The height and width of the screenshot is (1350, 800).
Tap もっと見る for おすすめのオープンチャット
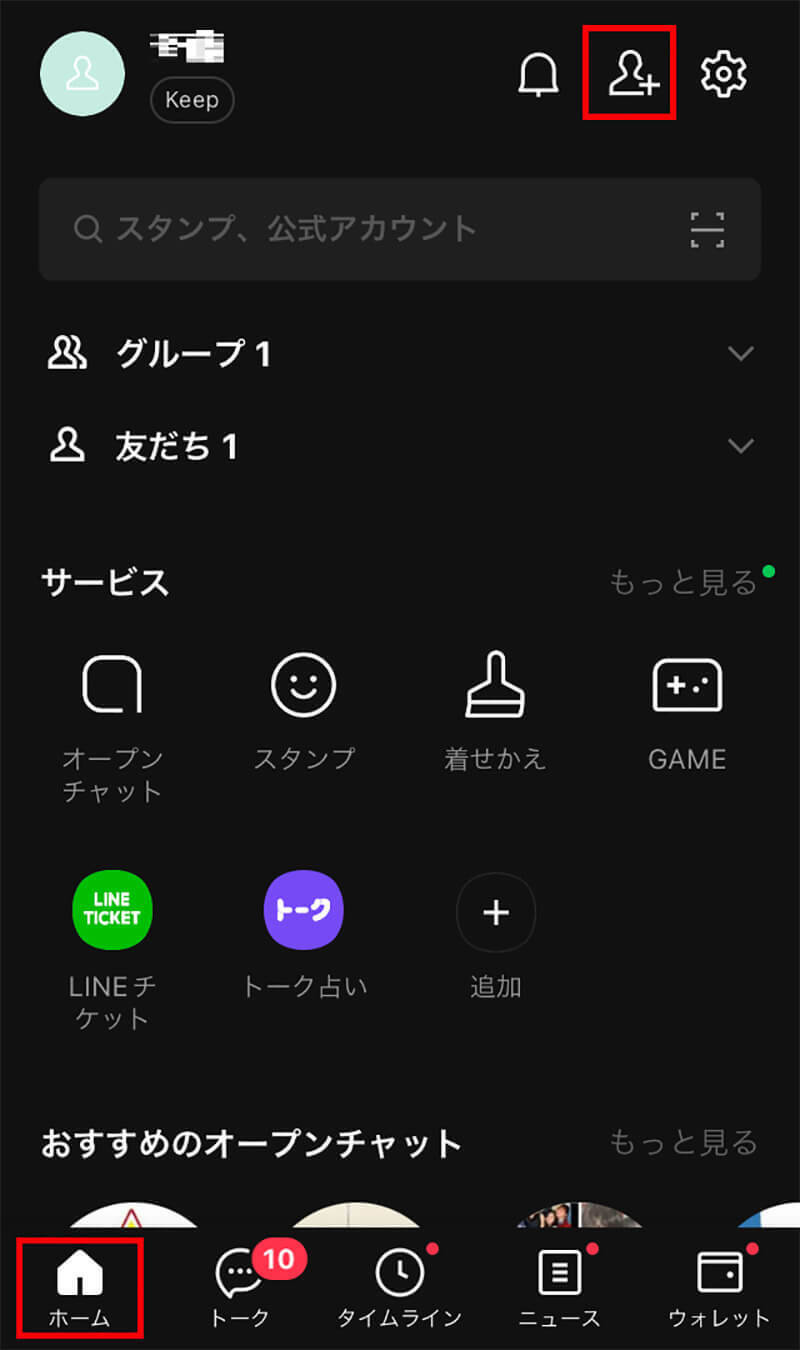tap(684, 1142)
